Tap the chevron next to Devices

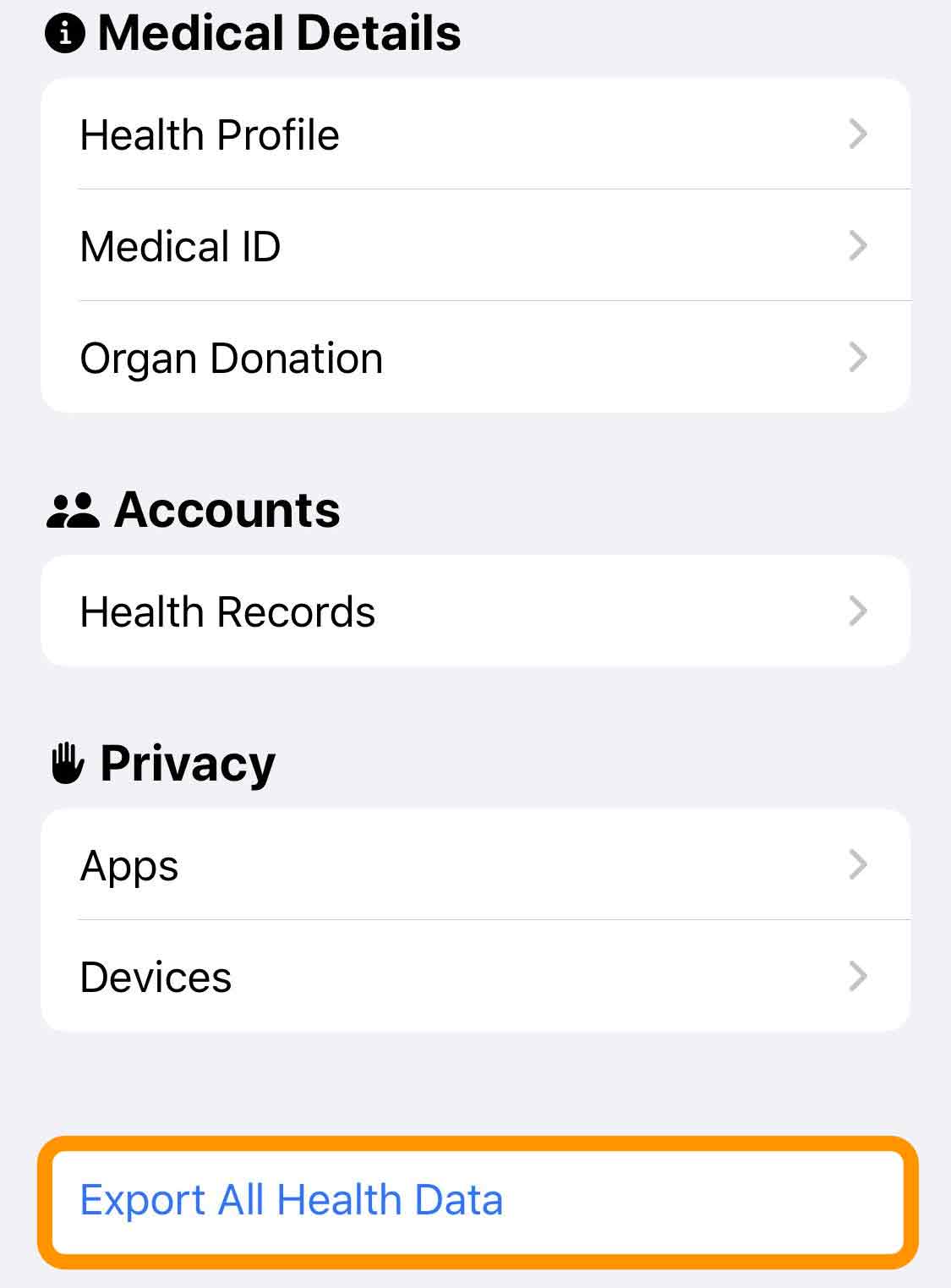[858, 977]
